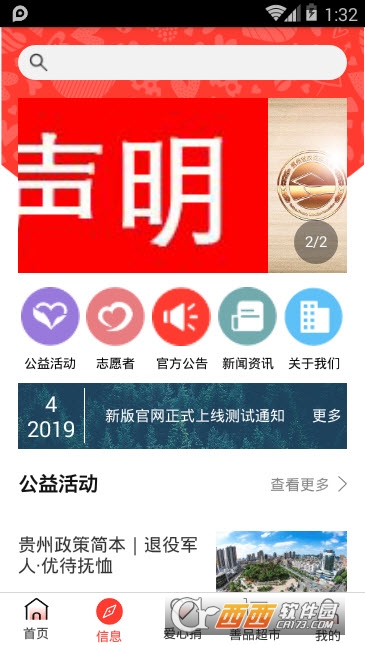Open 新闻资讯 news section
This screenshot has width=365, height=645.
[x=247, y=316]
